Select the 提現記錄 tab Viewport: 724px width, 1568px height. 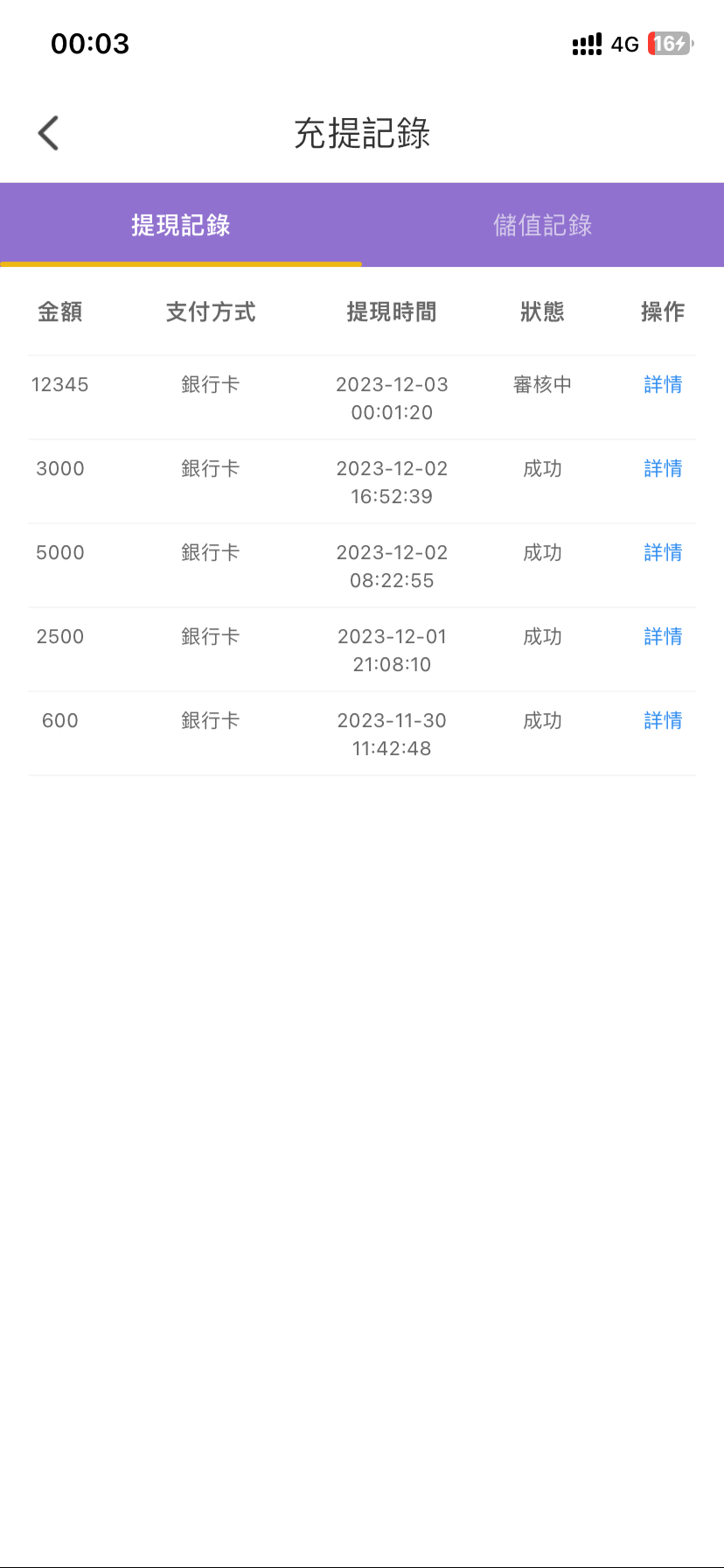point(181,225)
